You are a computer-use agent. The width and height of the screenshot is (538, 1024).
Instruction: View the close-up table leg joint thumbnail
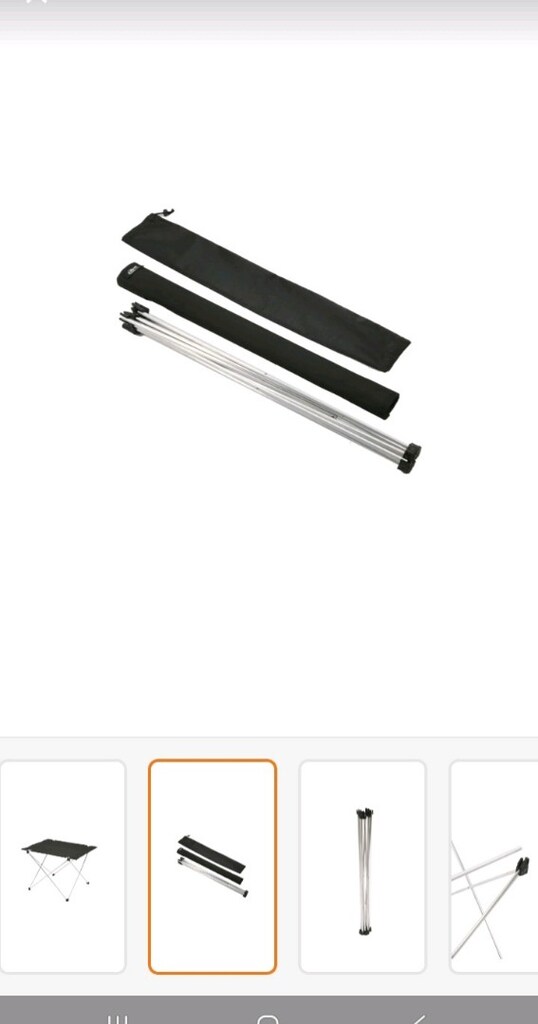click(494, 866)
